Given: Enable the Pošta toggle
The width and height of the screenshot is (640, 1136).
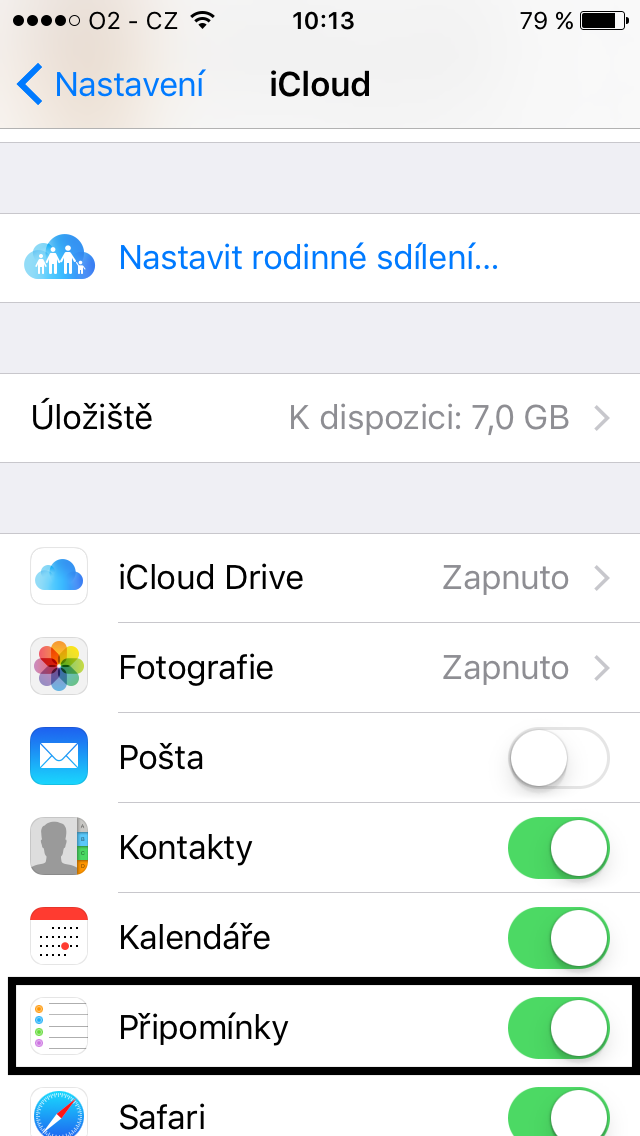Looking at the screenshot, I should click(558, 758).
